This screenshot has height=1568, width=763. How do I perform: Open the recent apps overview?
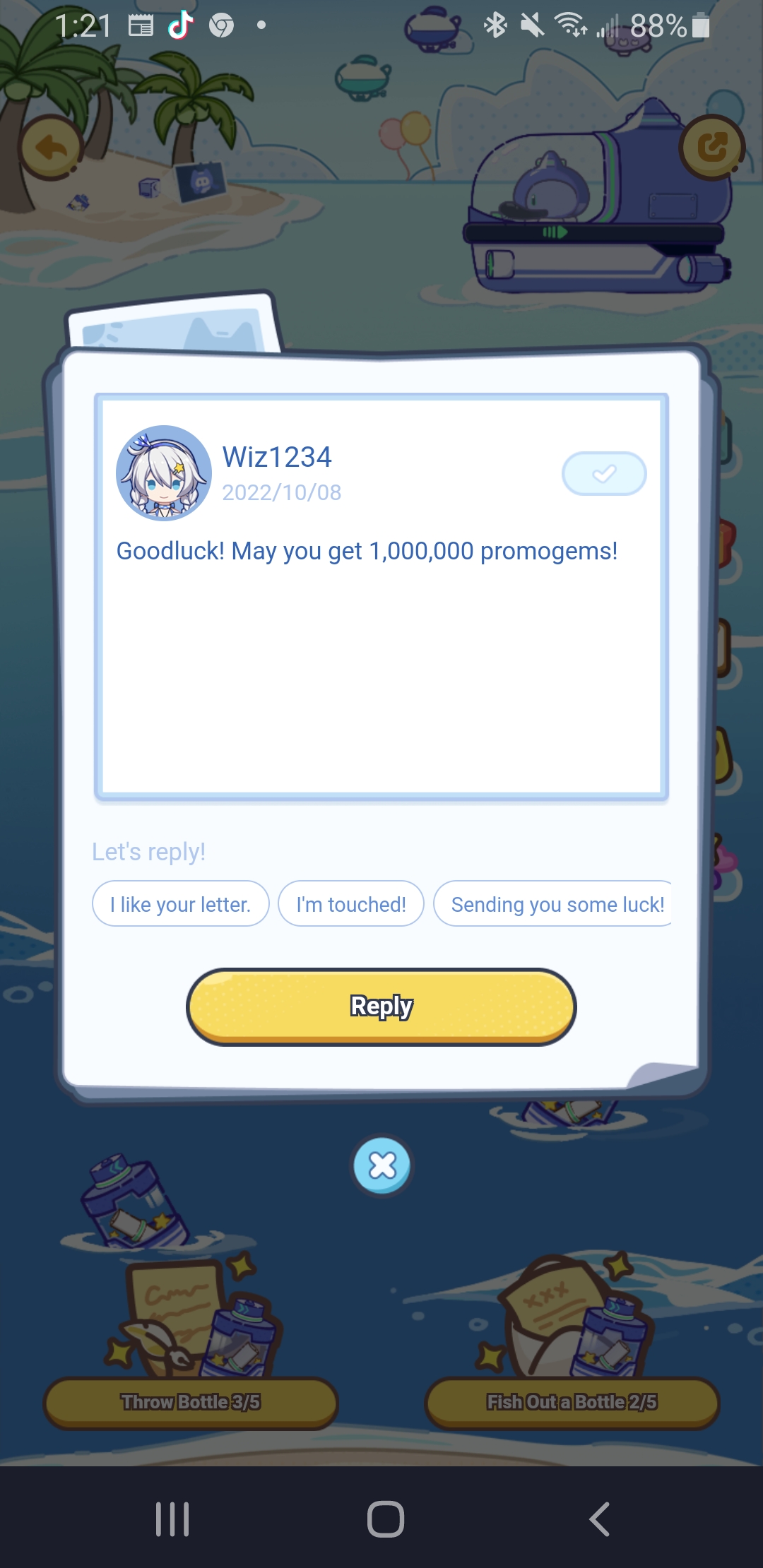click(172, 1519)
